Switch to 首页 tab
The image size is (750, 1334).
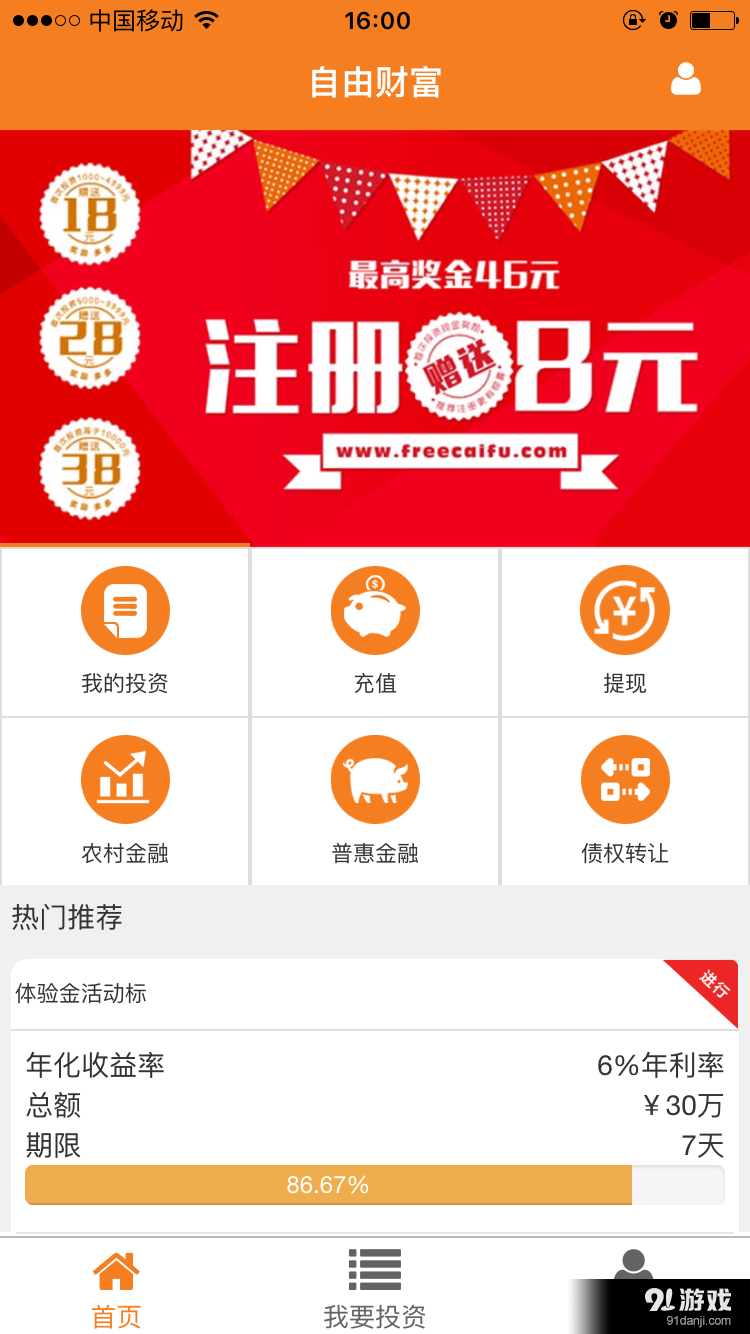(116, 1288)
